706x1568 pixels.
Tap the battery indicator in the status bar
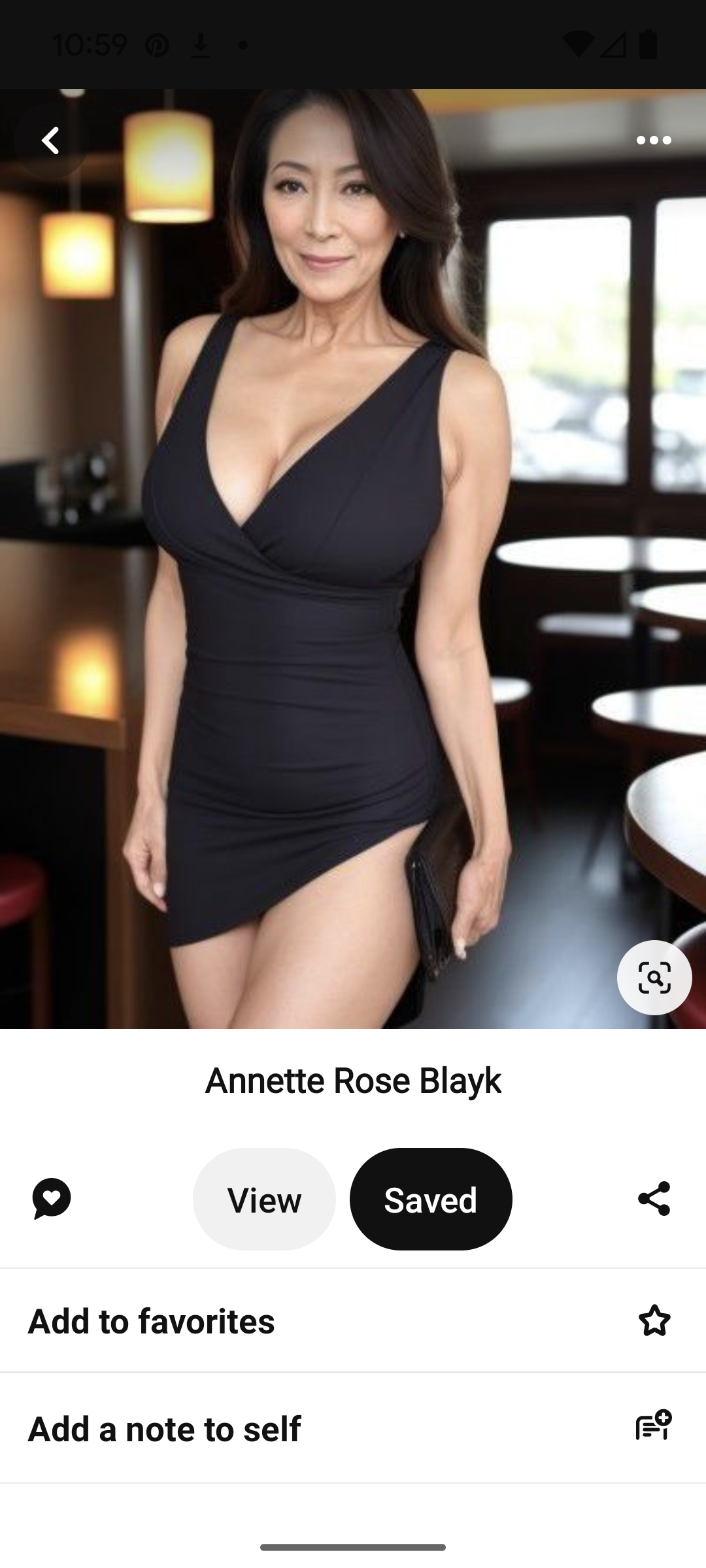pos(649,44)
